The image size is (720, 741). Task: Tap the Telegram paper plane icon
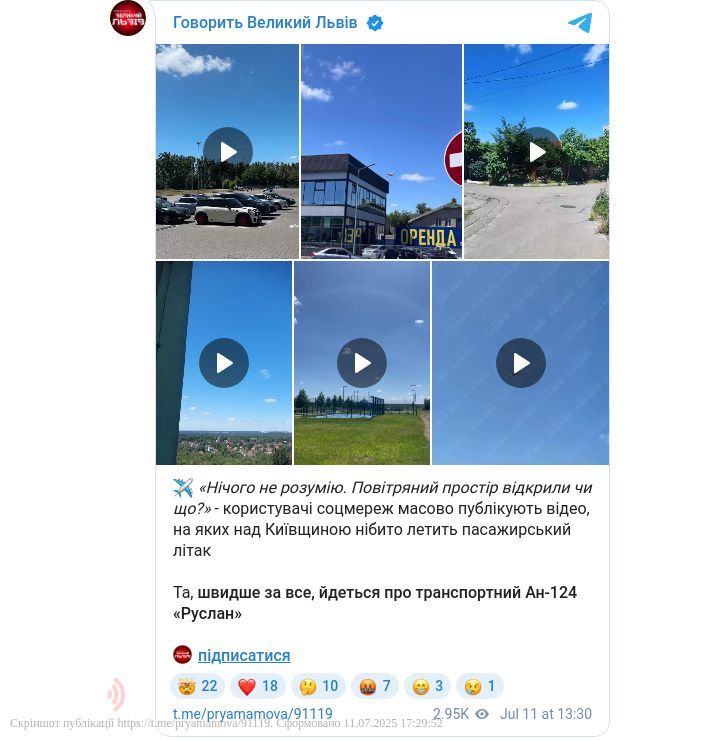tap(580, 23)
